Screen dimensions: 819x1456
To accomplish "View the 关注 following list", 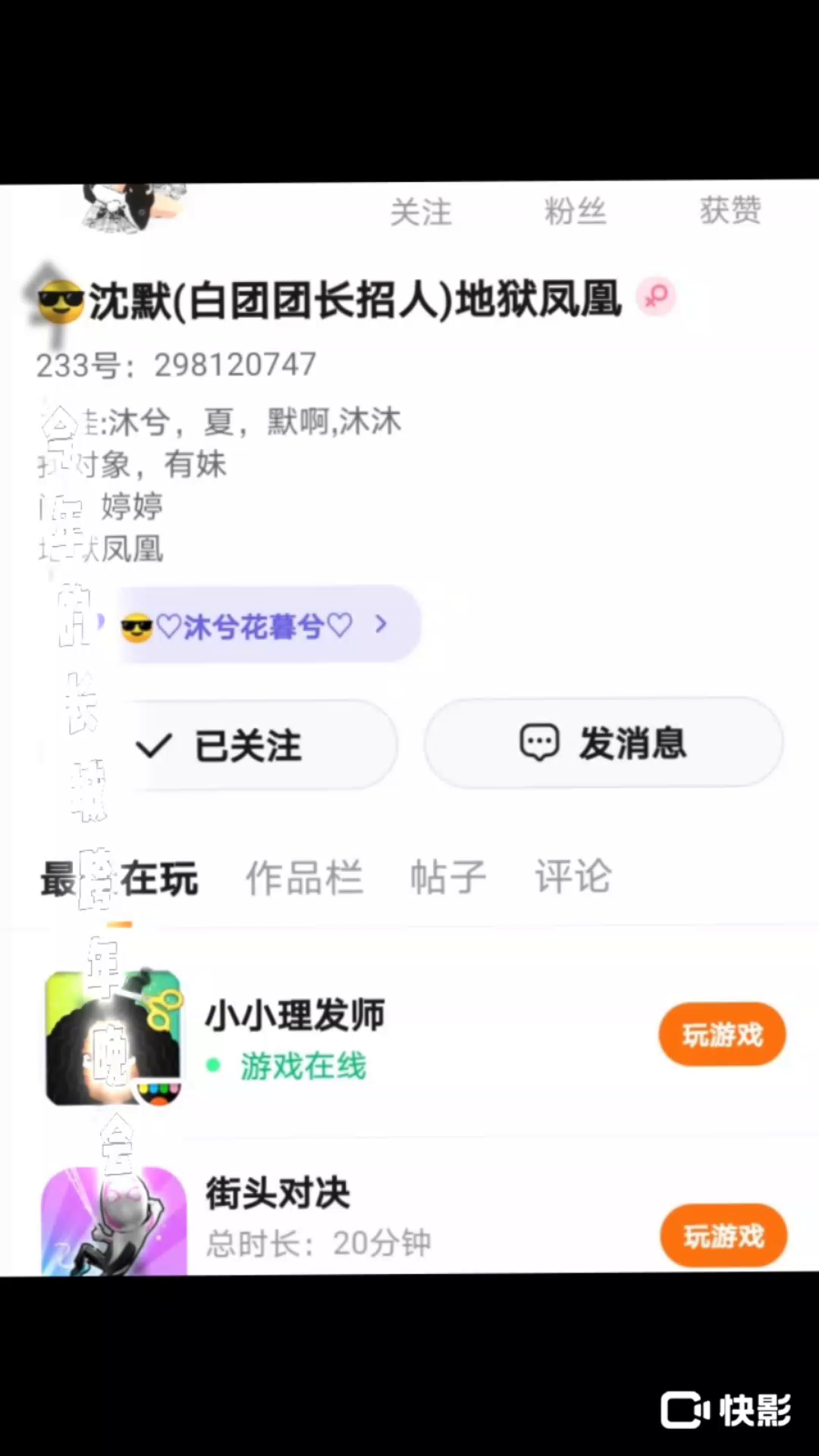I will [x=421, y=212].
